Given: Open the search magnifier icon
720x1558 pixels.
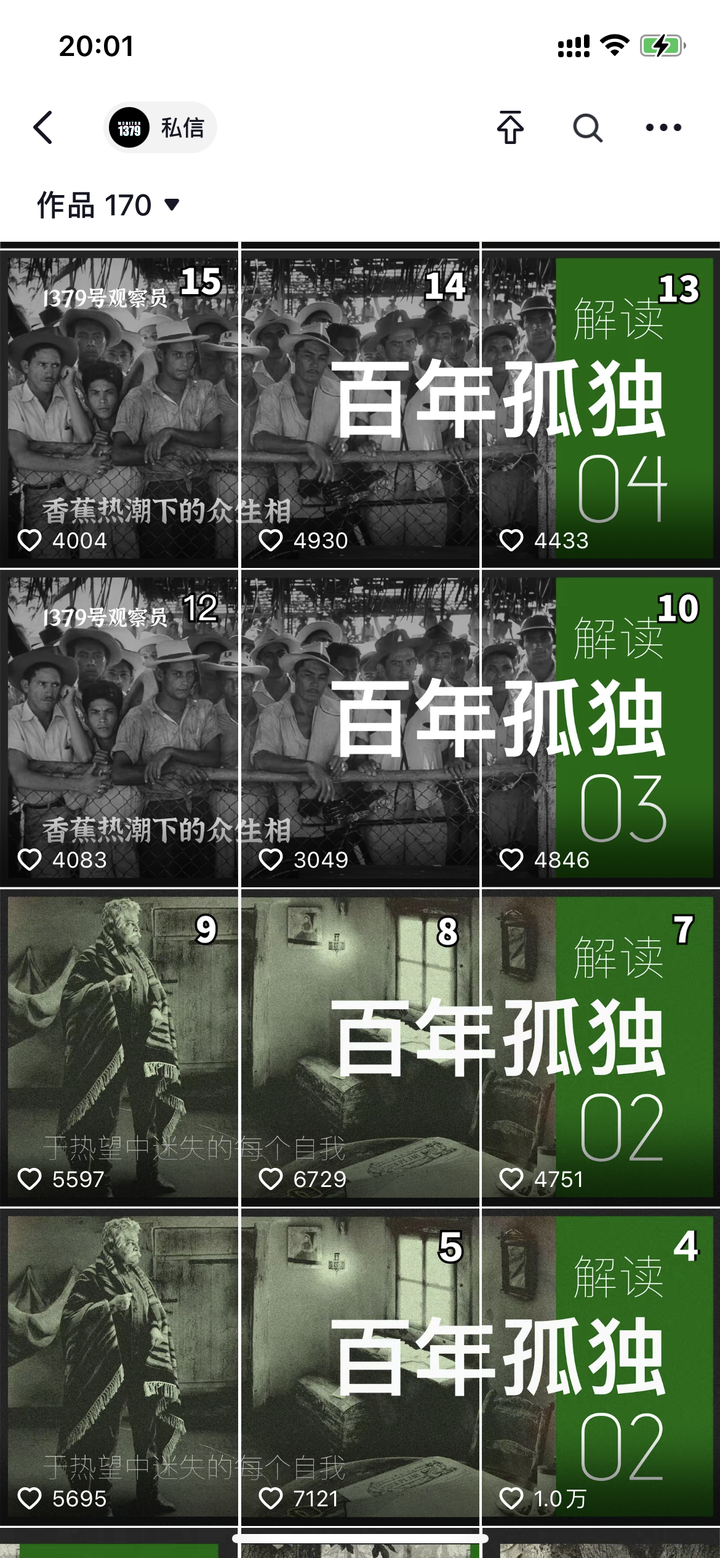Looking at the screenshot, I should (x=587, y=128).
